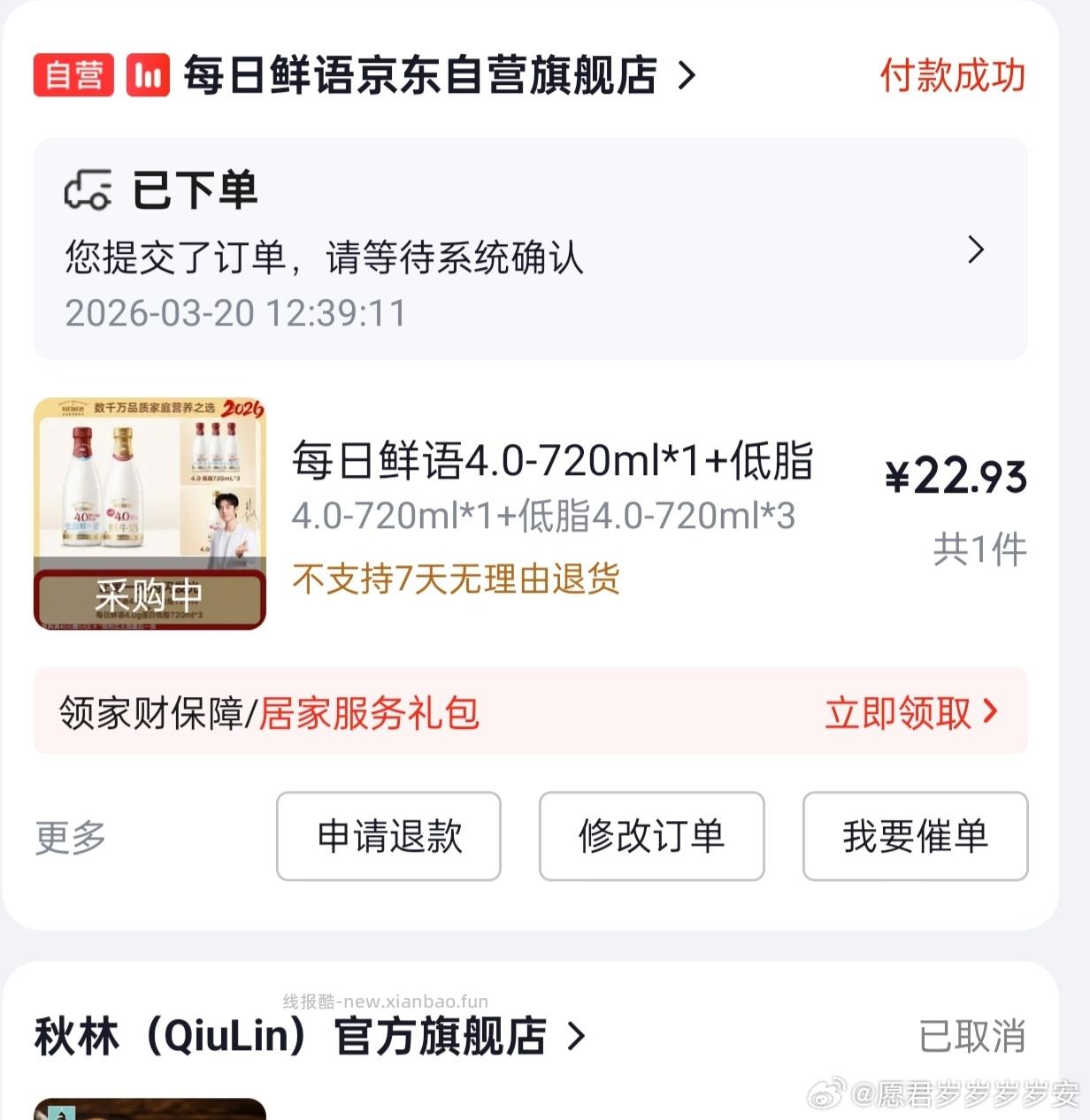This screenshot has width=1090, height=1120.
Task: Click the JD channel logo beside store name
Action: click(x=149, y=76)
